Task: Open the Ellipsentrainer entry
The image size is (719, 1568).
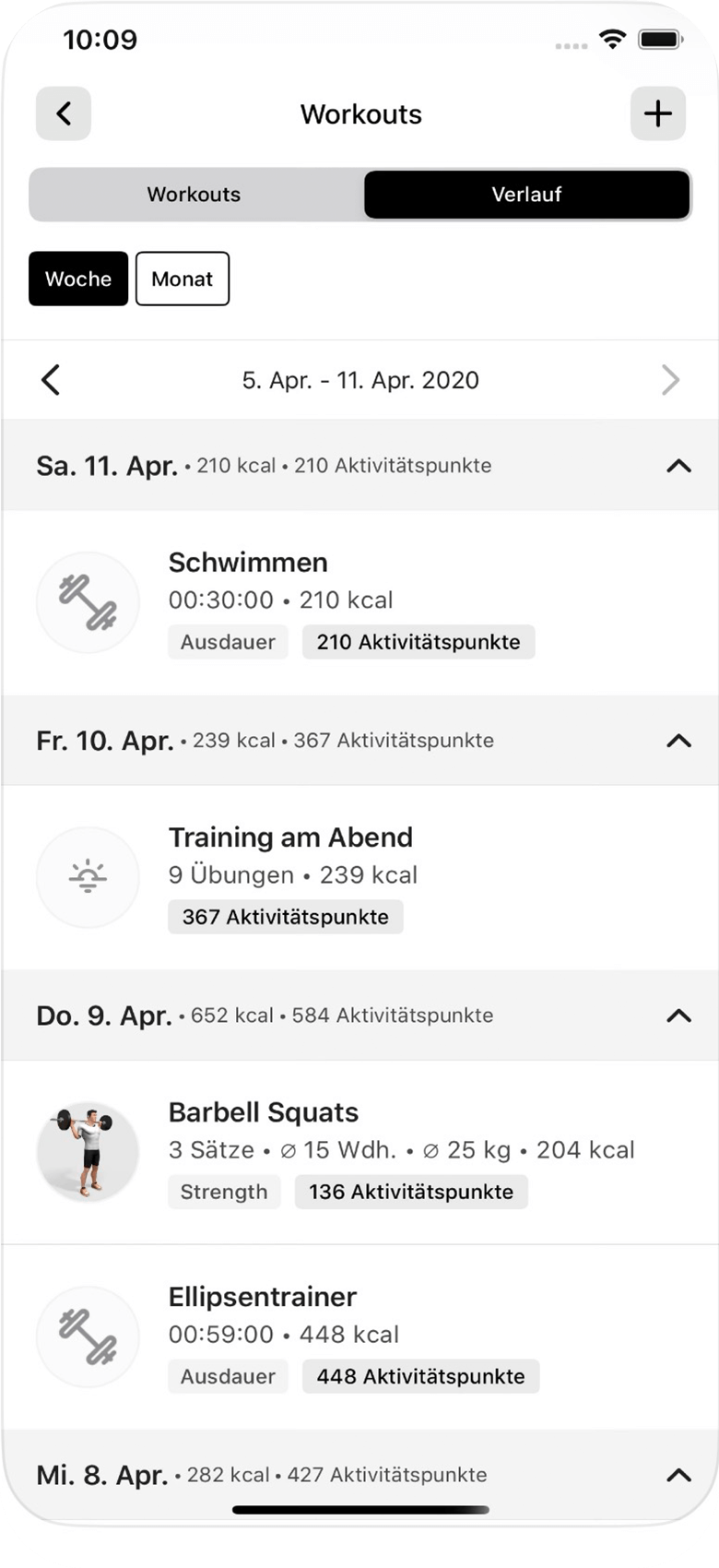Action: coord(359,1336)
